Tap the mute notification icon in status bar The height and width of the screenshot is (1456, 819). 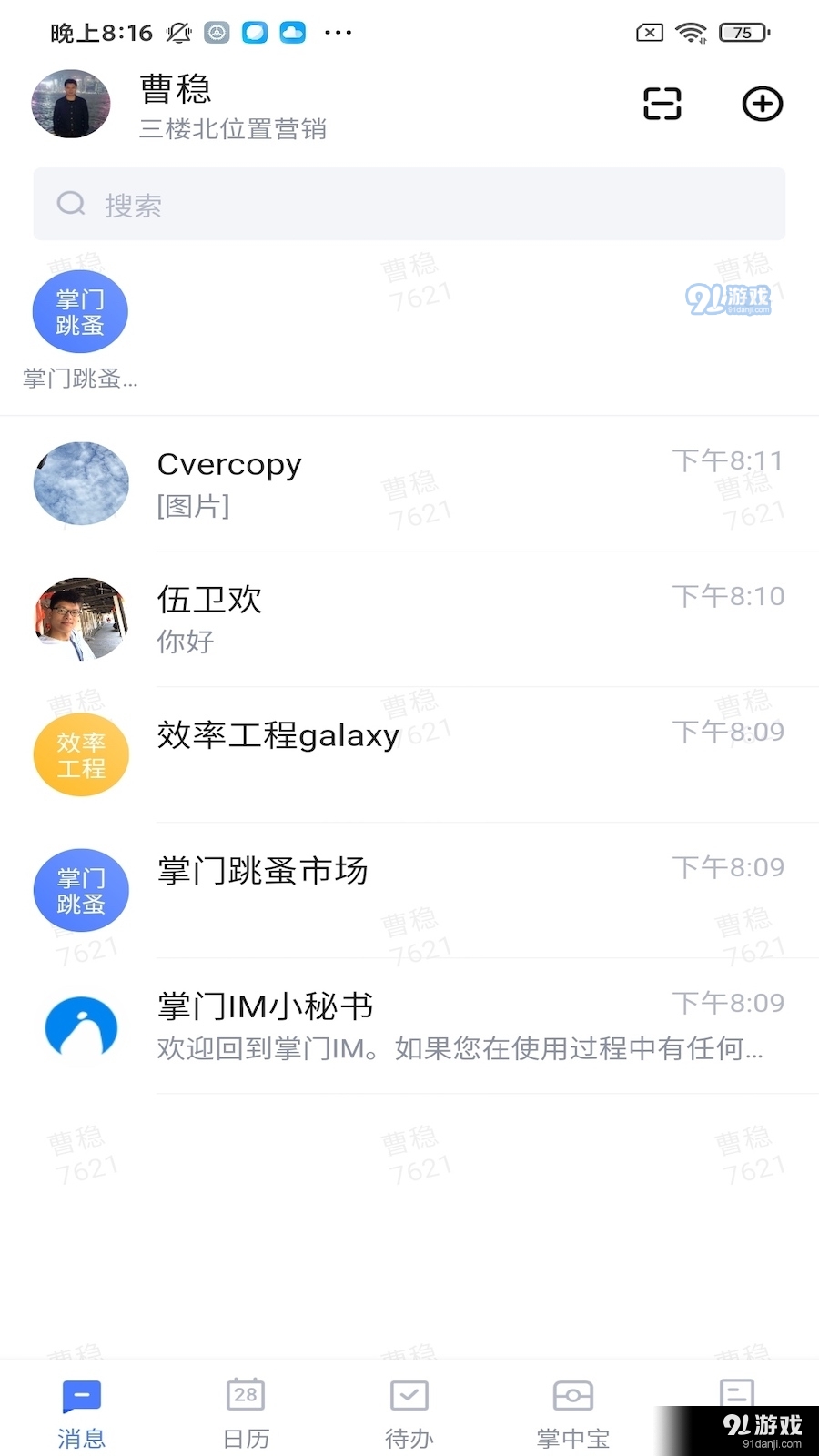(x=178, y=32)
